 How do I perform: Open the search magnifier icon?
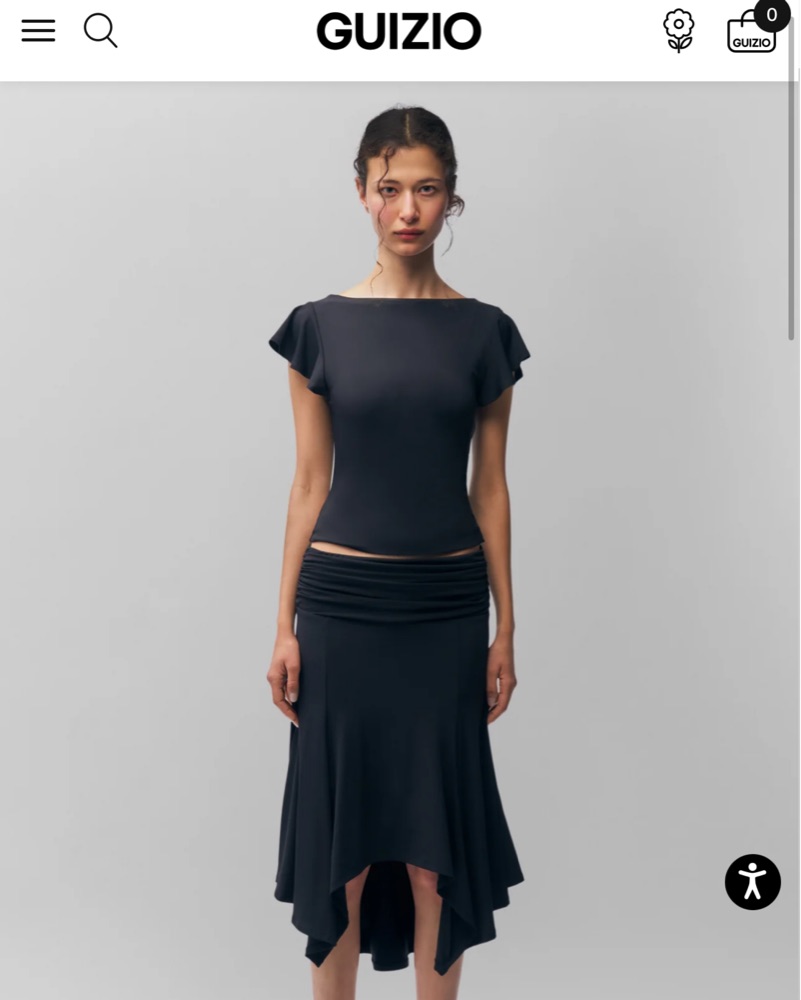click(x=100, y=31)
